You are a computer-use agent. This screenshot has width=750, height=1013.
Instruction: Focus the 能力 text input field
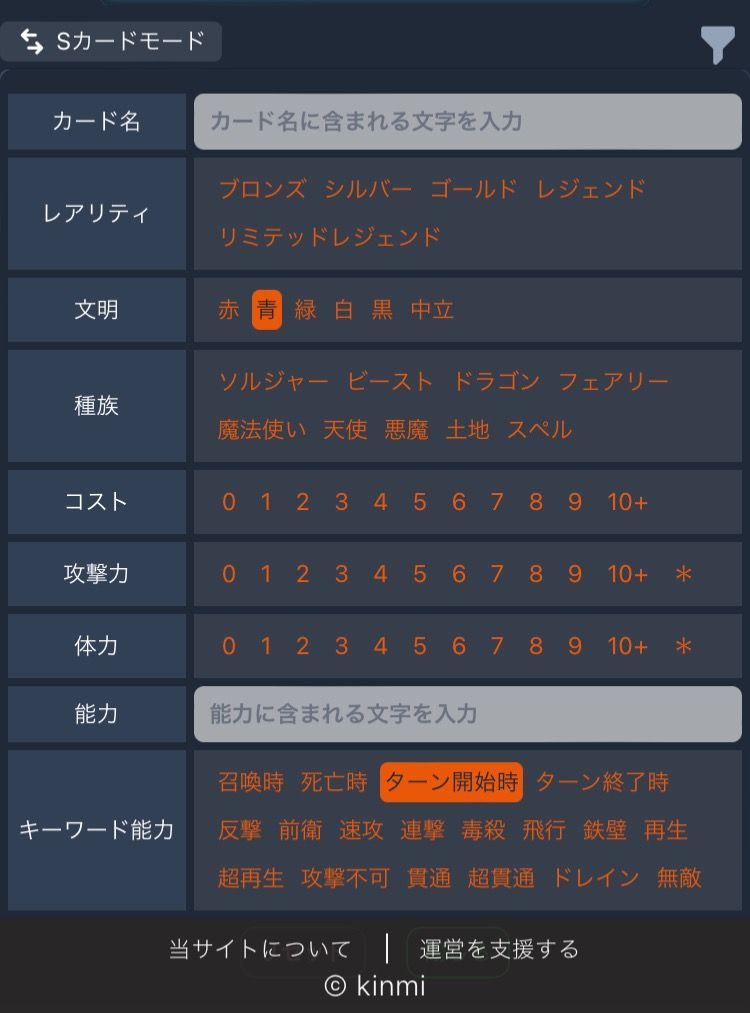467,714
